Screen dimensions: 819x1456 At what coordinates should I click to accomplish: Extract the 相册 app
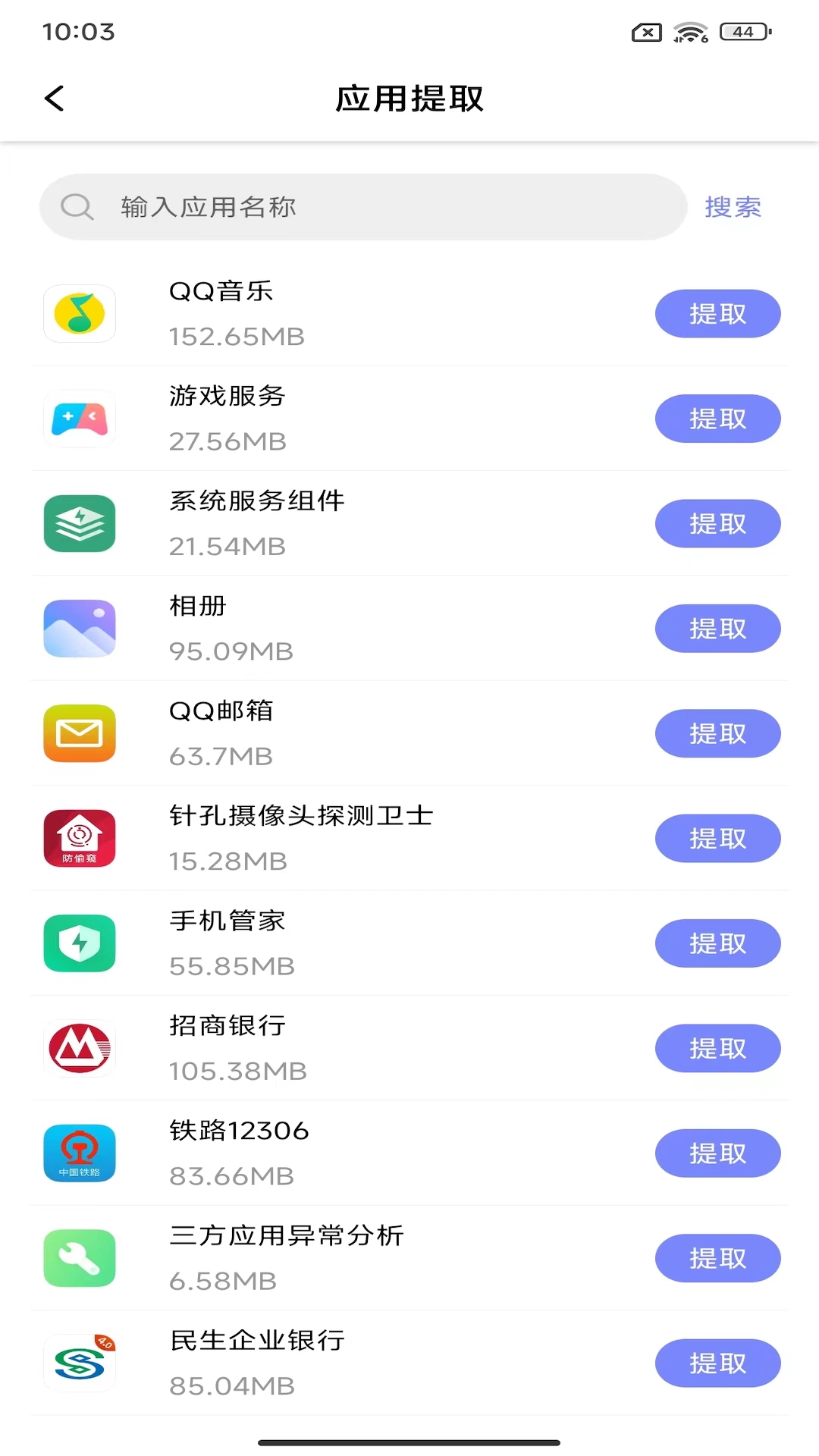pos(718,628)
